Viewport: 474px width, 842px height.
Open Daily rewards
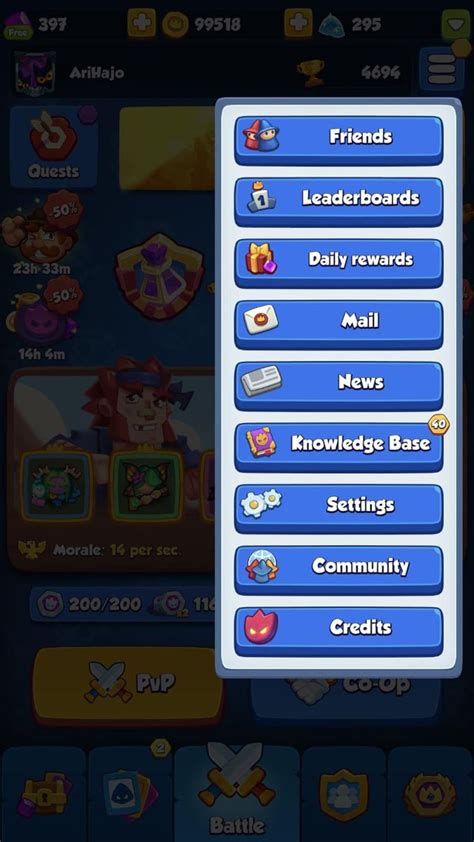[x=338, y=263]
